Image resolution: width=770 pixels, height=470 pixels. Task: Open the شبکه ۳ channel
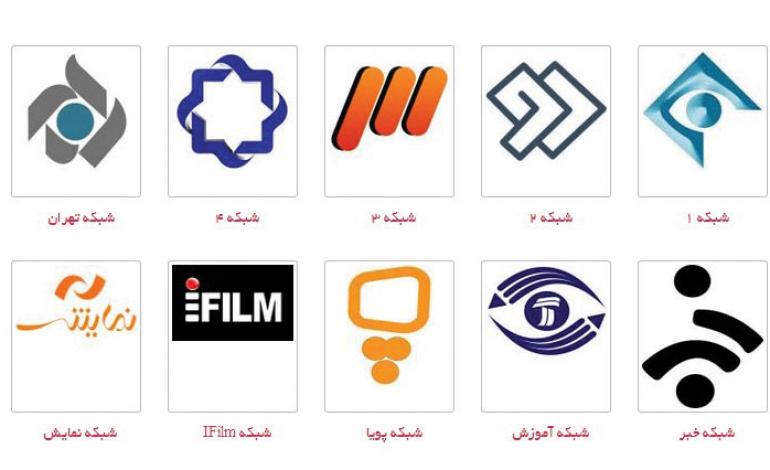click(x=389, y=121)
